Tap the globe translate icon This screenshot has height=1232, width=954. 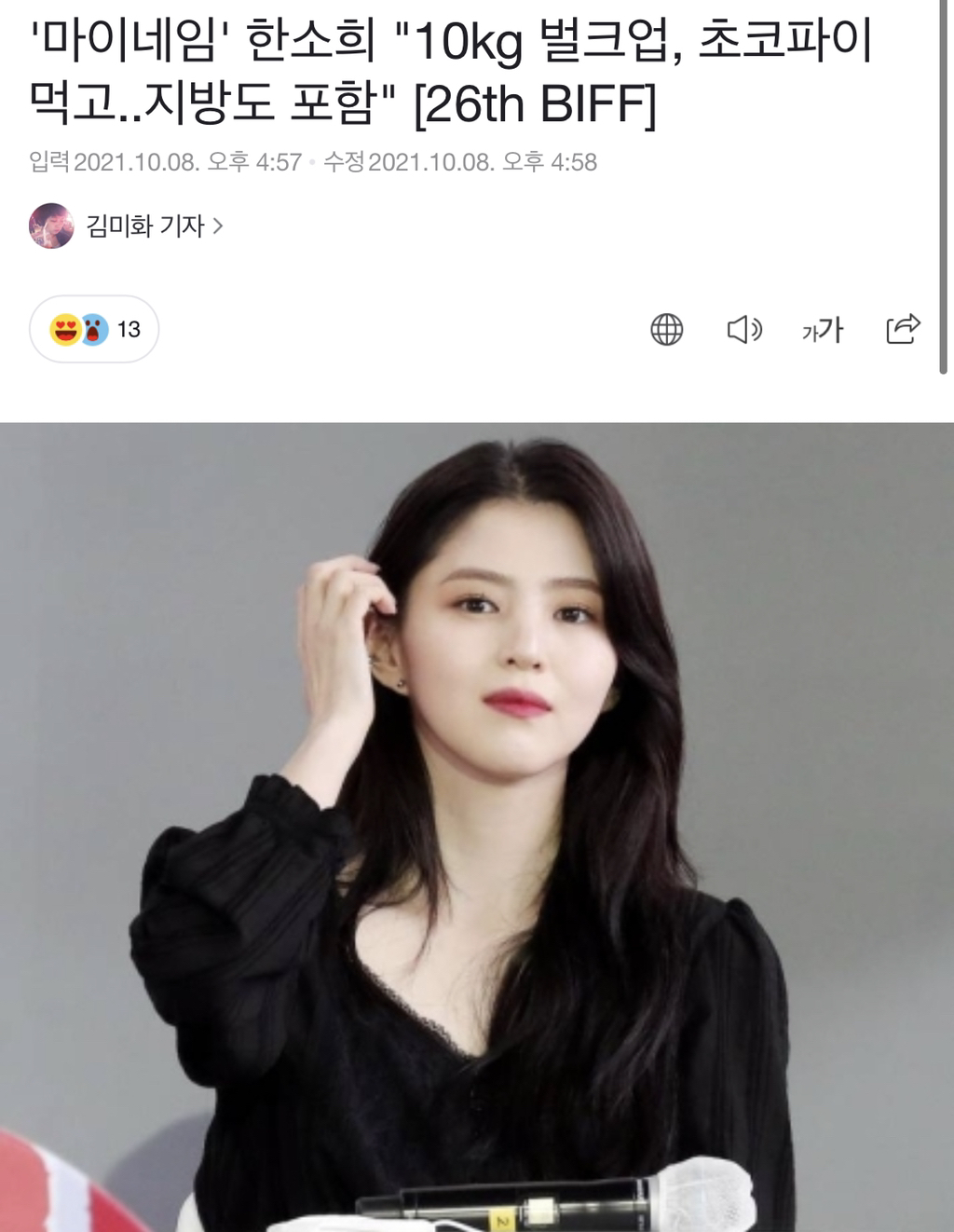click(666, 329)
